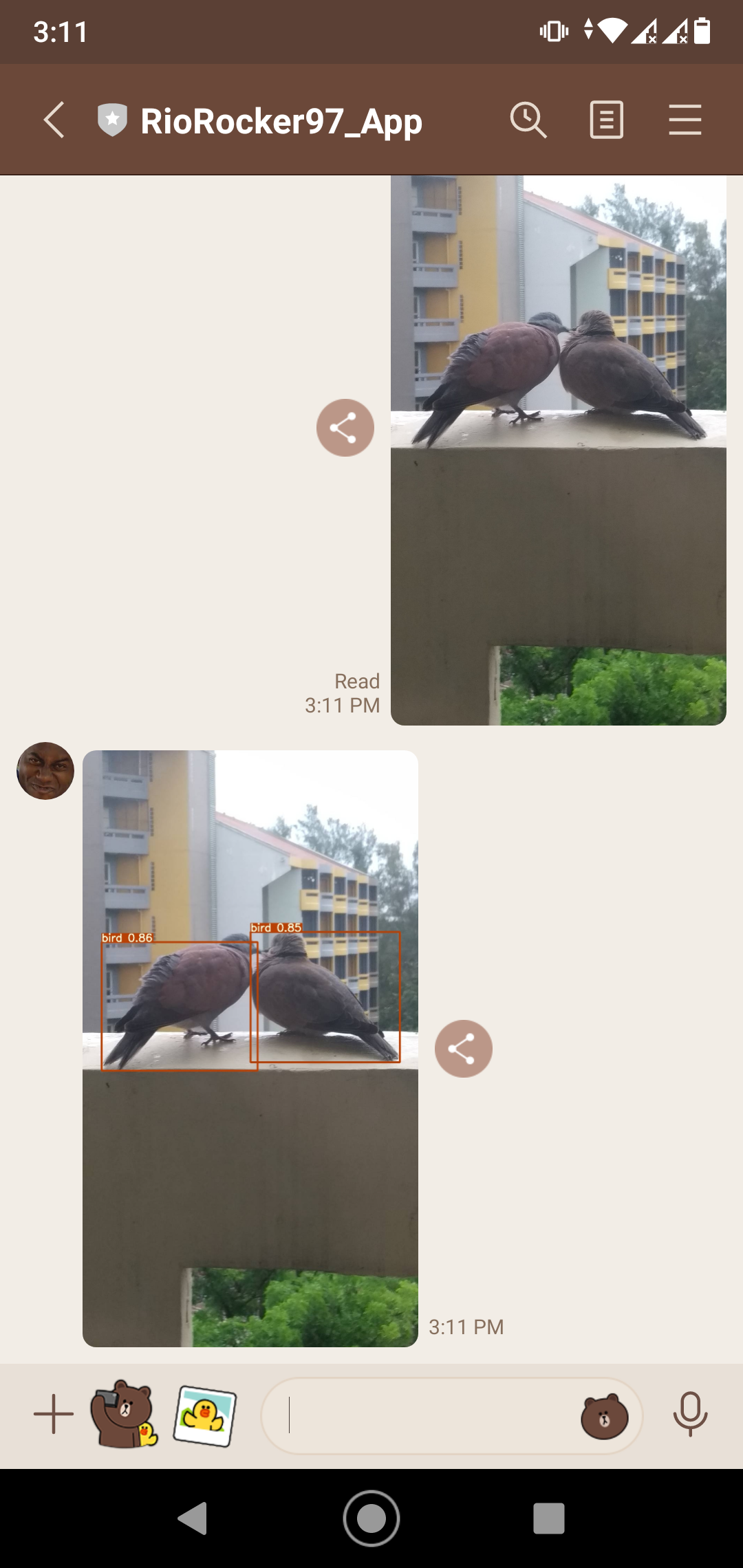Image resolution: width=743 pixels, height=1568 pixels.
Task: Open the received bird detection image
Action: click(x=250, y=1048)
